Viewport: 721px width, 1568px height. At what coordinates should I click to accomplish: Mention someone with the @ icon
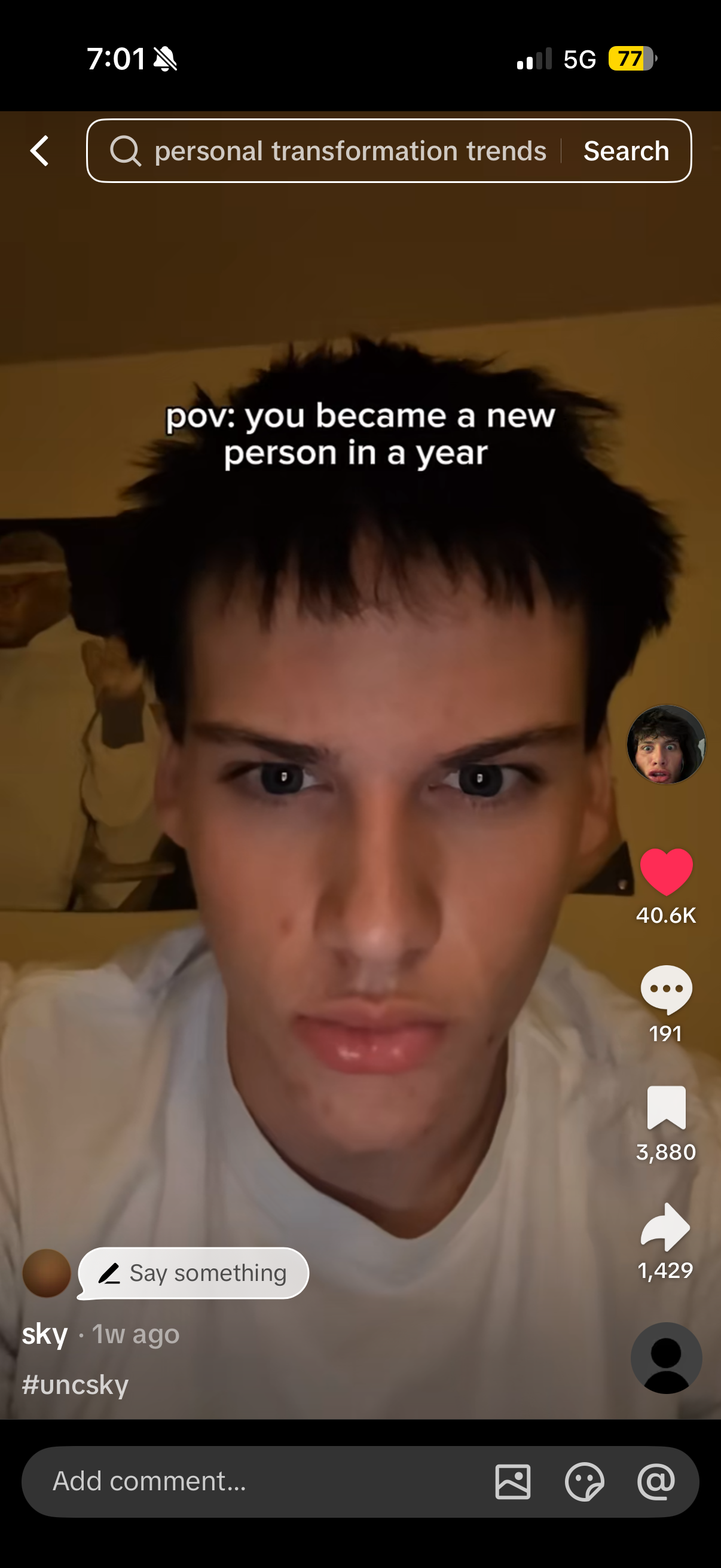pyautogui.click(x=656, y=1481)
